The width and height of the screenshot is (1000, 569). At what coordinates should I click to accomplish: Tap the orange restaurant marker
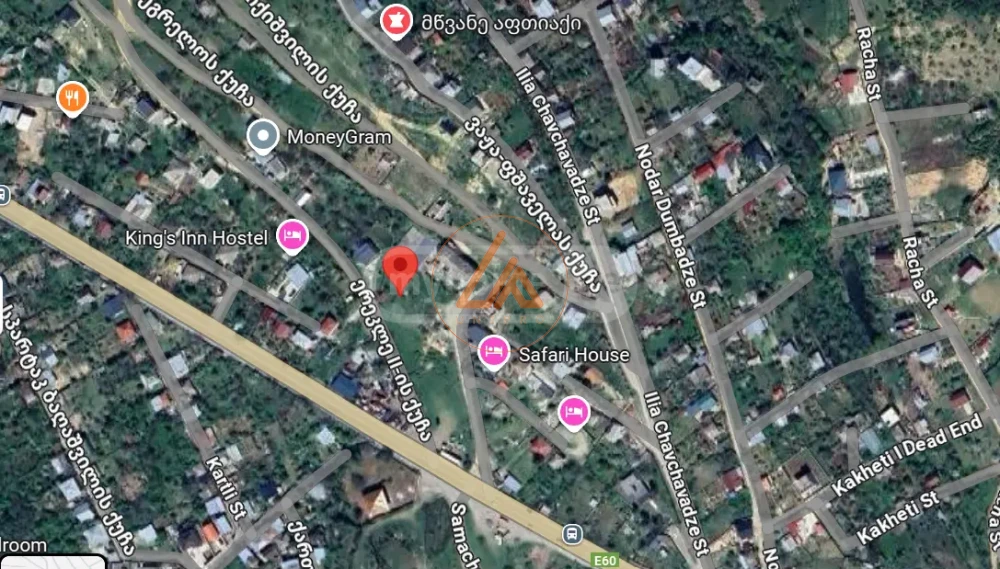point(72,98)
